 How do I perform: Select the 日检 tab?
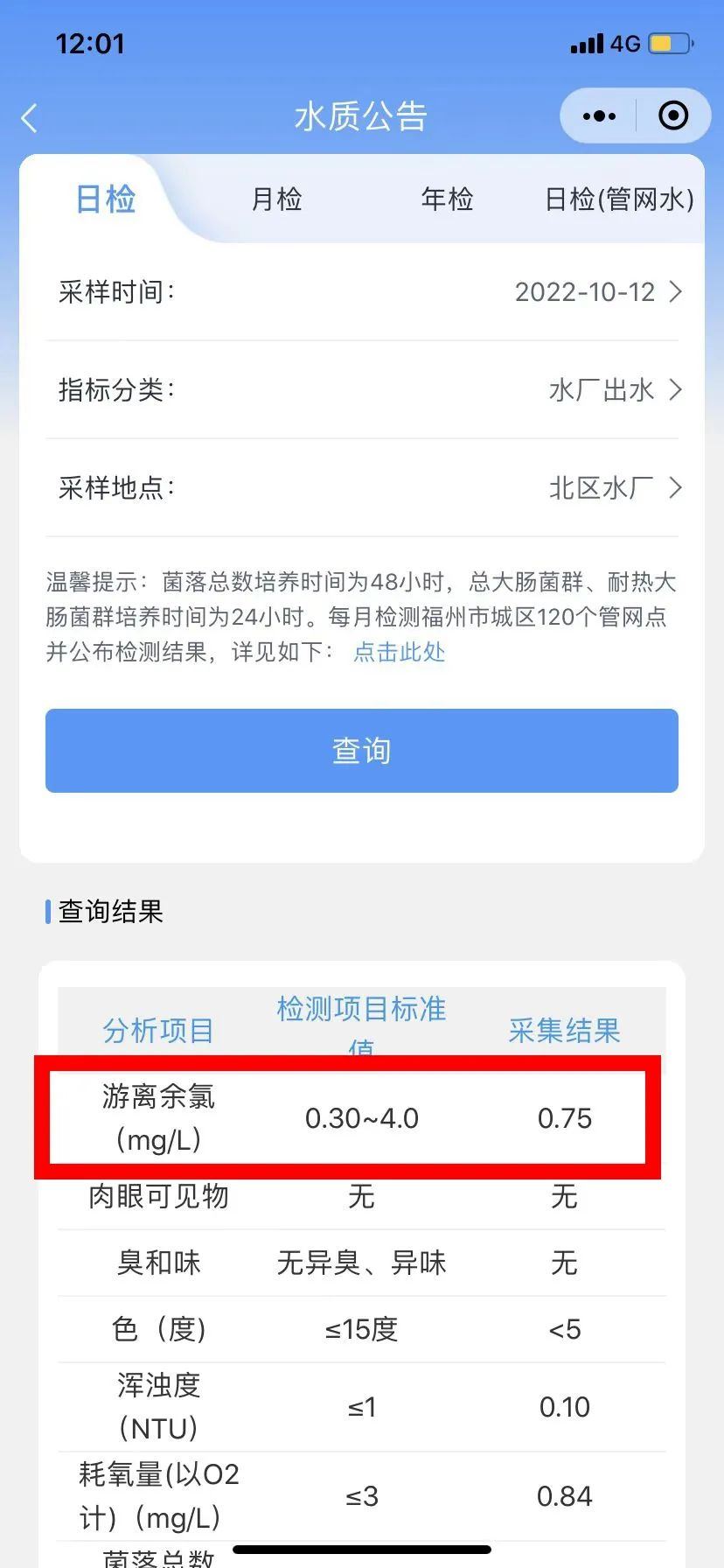pyautogui.click(x=106, y=199)
